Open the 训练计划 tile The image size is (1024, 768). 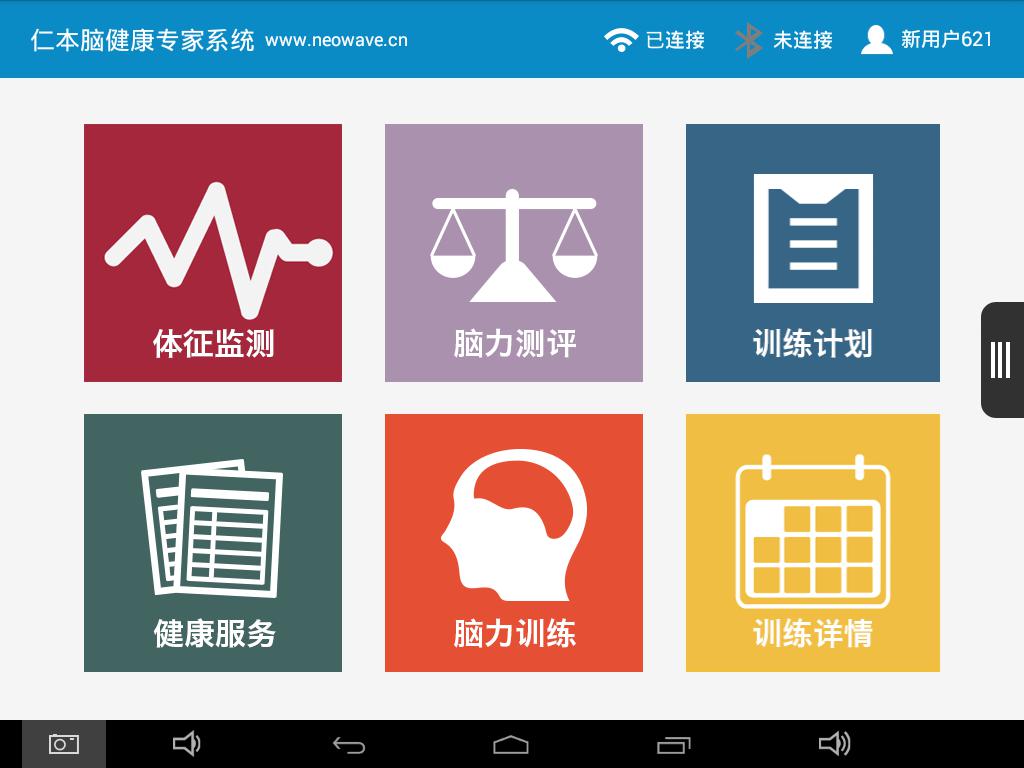(x=813, y=253)
